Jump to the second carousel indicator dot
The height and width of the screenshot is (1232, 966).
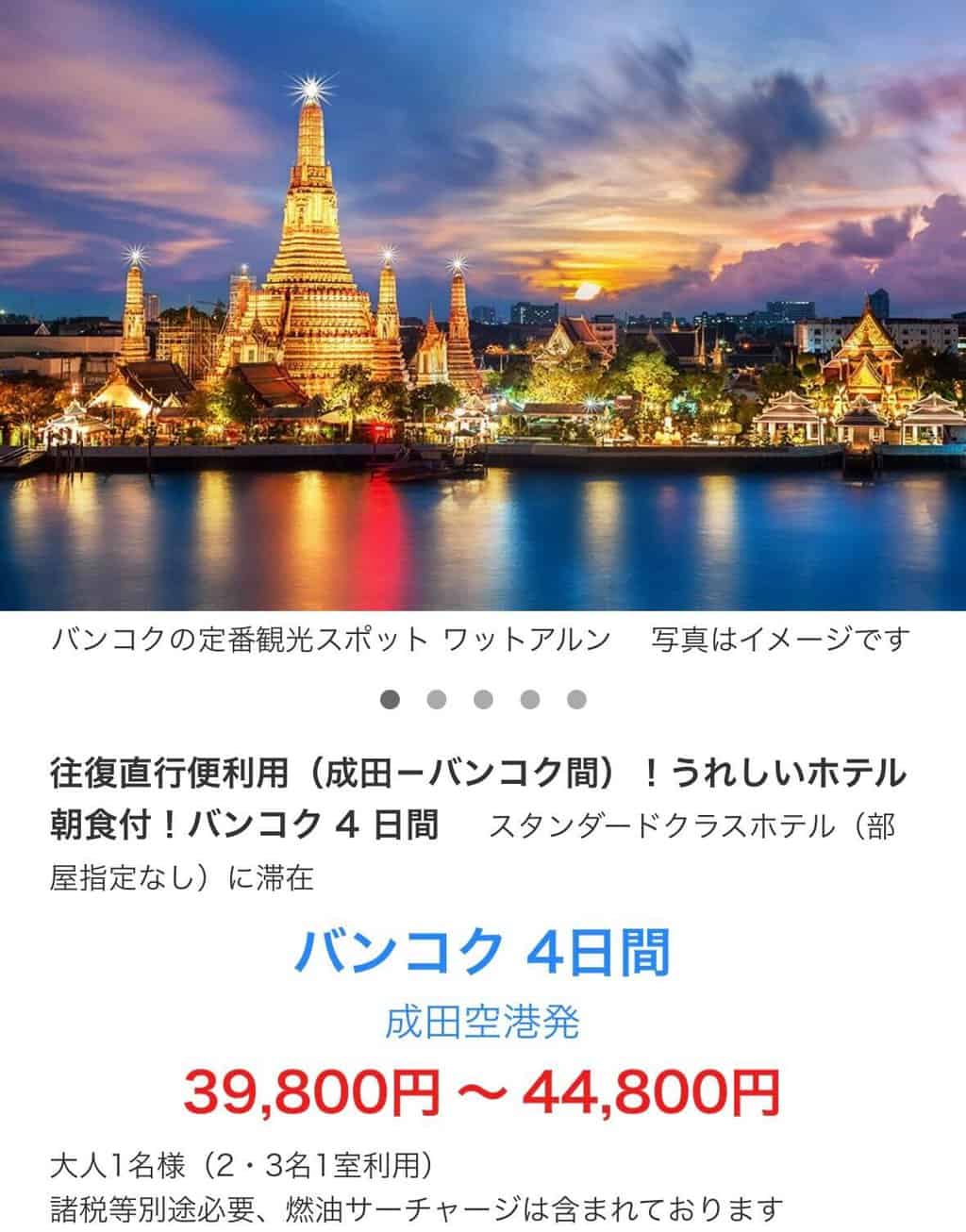click(436, 699)
